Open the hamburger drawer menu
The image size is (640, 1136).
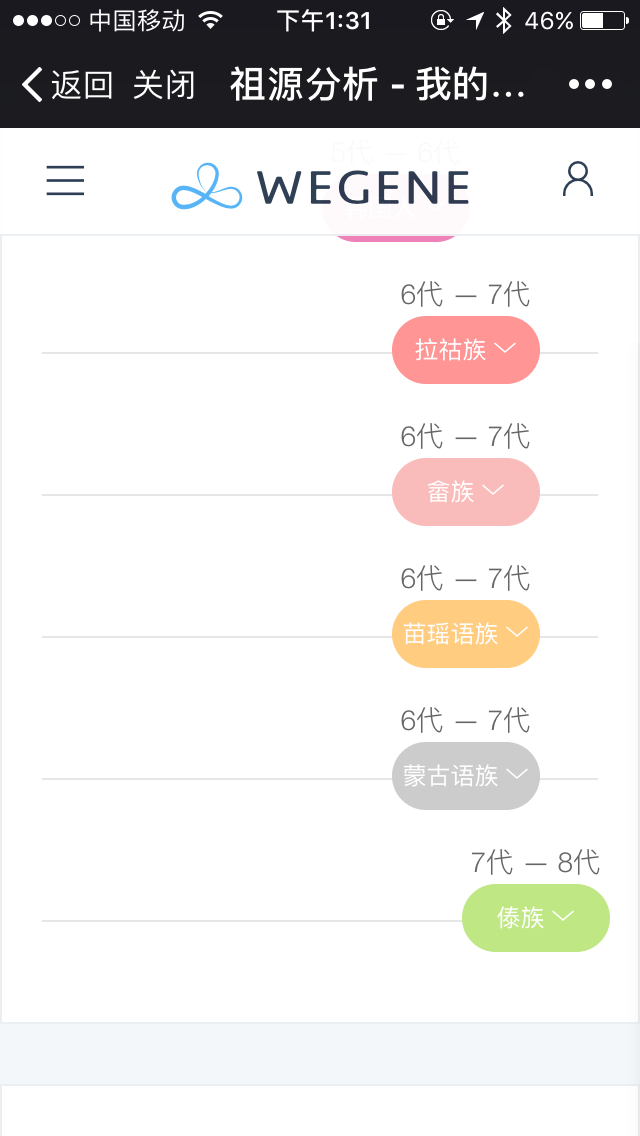(x=65, y=180)
